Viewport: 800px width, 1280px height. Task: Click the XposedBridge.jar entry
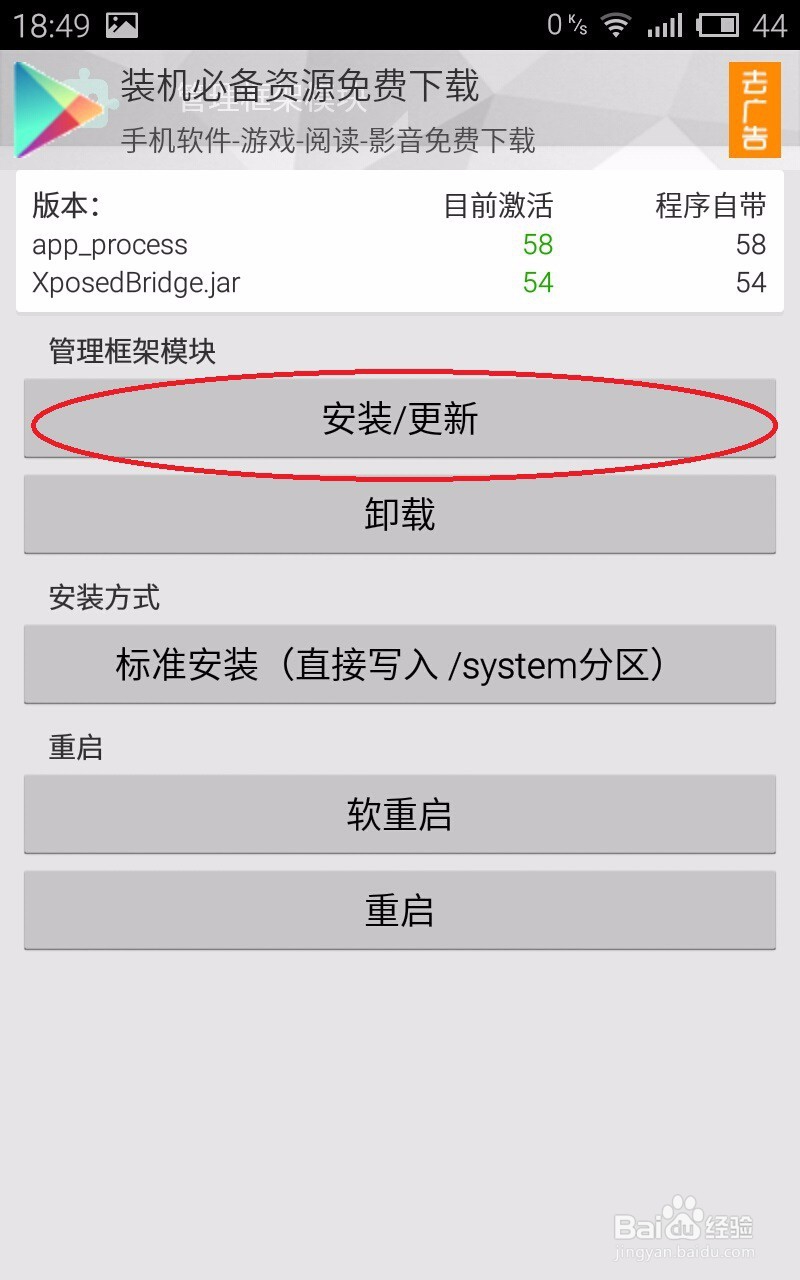(135, 283)
